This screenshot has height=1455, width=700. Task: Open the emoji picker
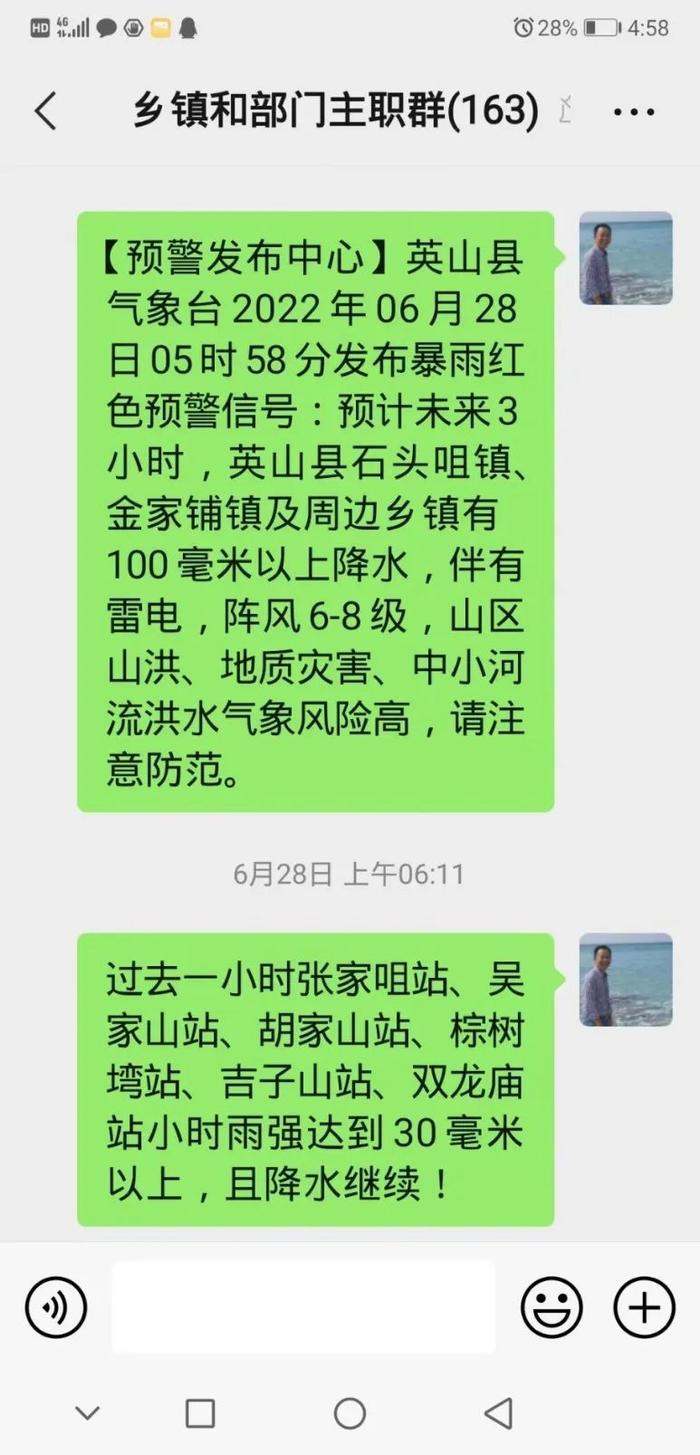click(551, 1307)
